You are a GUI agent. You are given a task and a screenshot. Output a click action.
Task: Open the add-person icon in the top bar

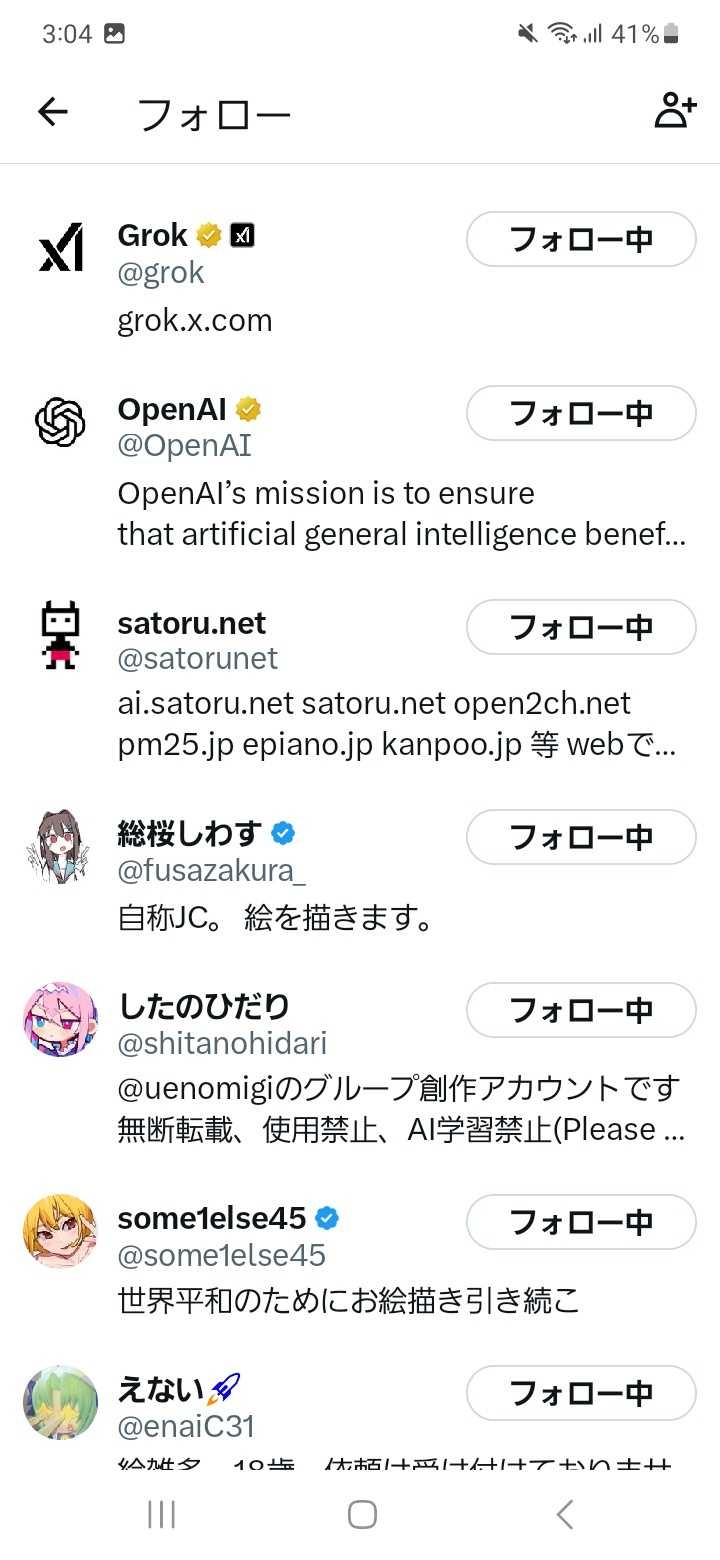[674, 112]
